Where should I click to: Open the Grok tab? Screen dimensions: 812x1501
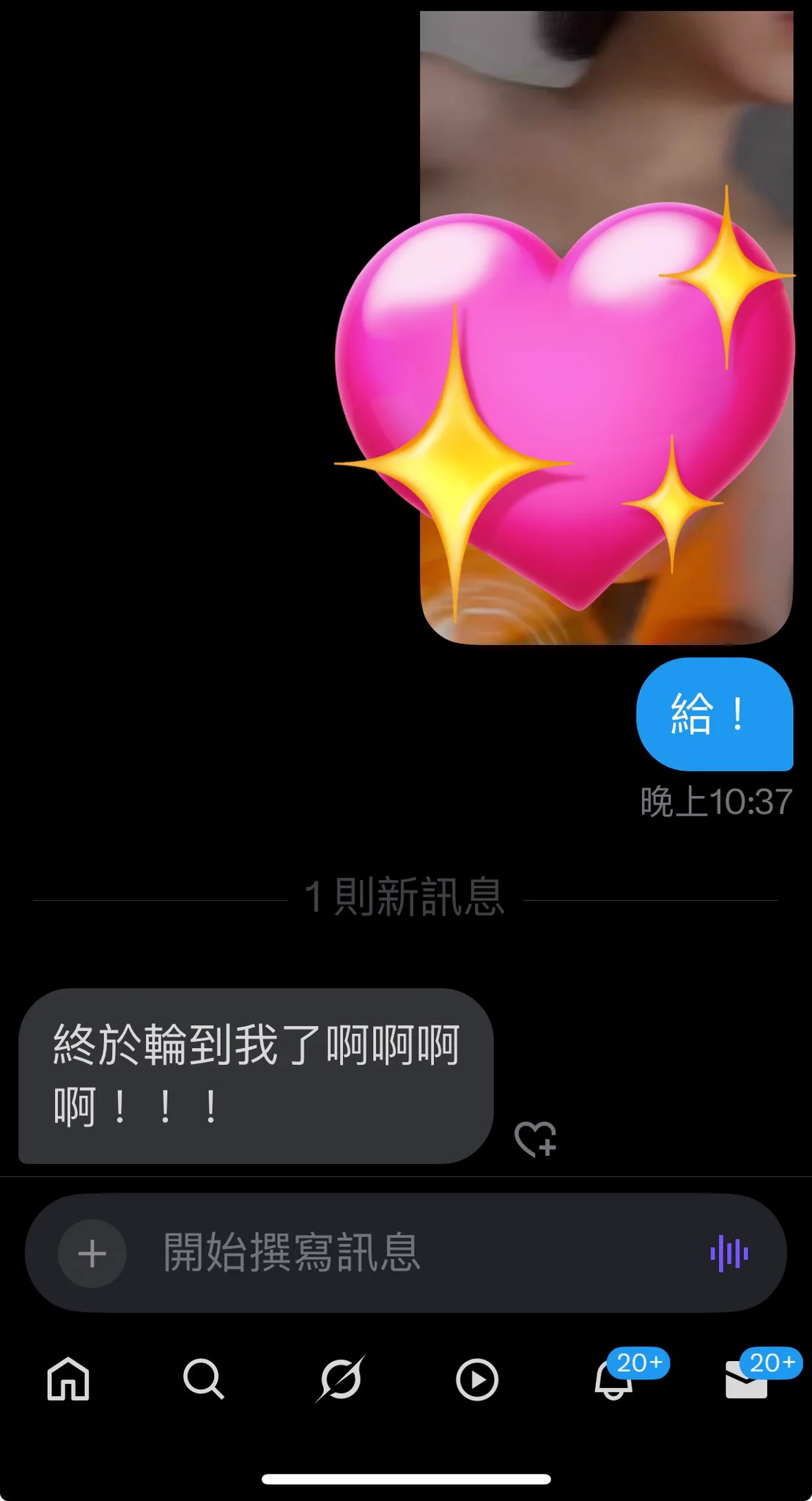(340, 1379)
